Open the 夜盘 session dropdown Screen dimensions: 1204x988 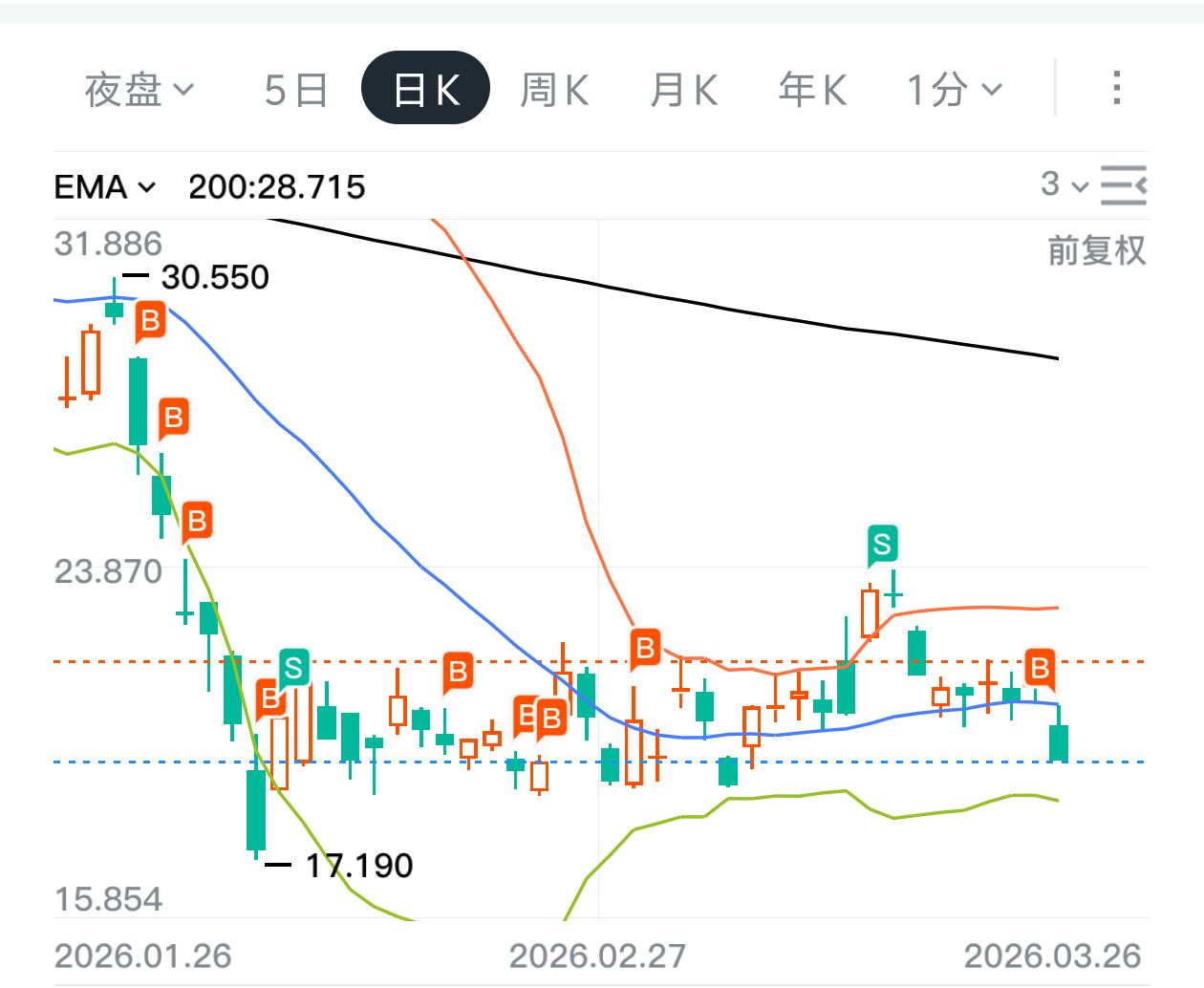coord(140,90)
